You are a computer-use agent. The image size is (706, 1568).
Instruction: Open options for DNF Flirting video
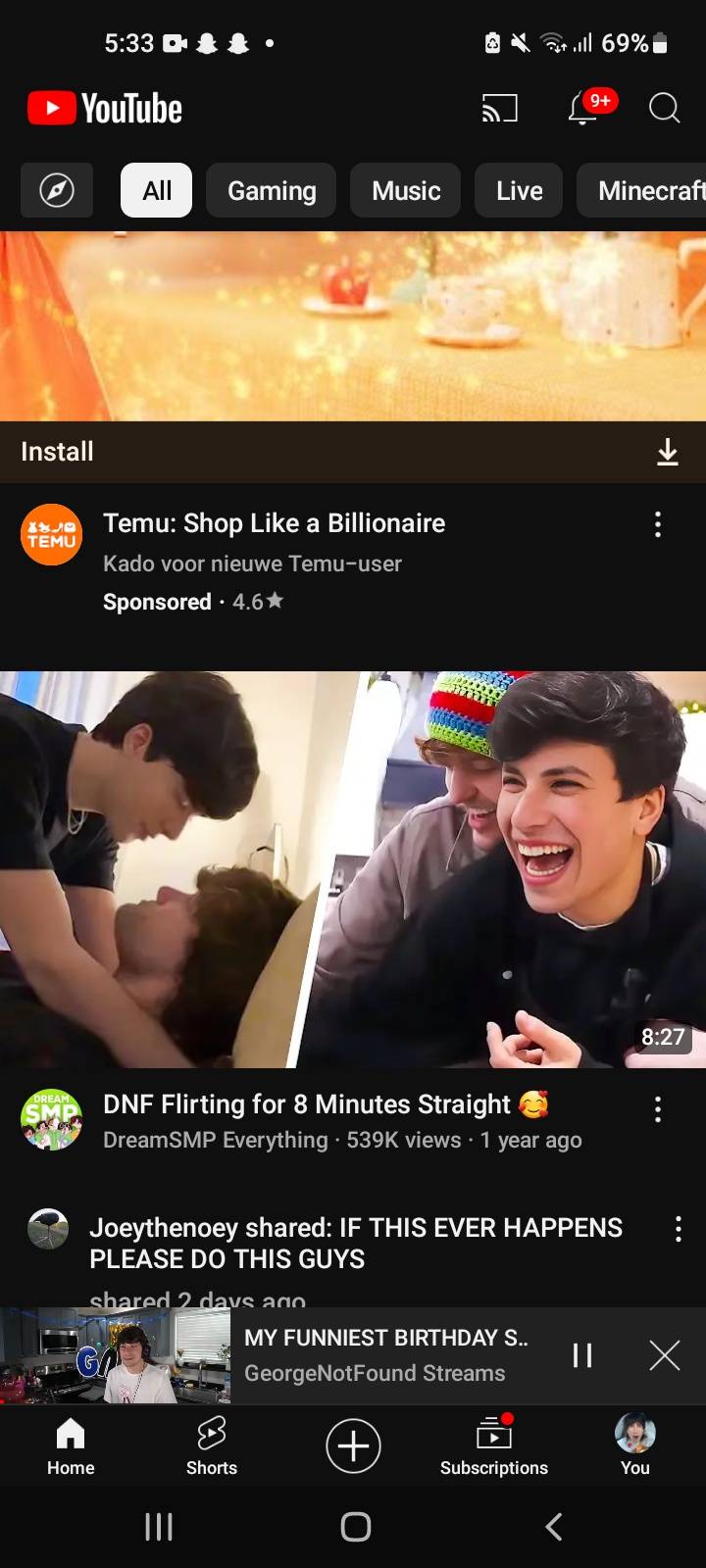pyautogui.click(x=658, y=1109)
